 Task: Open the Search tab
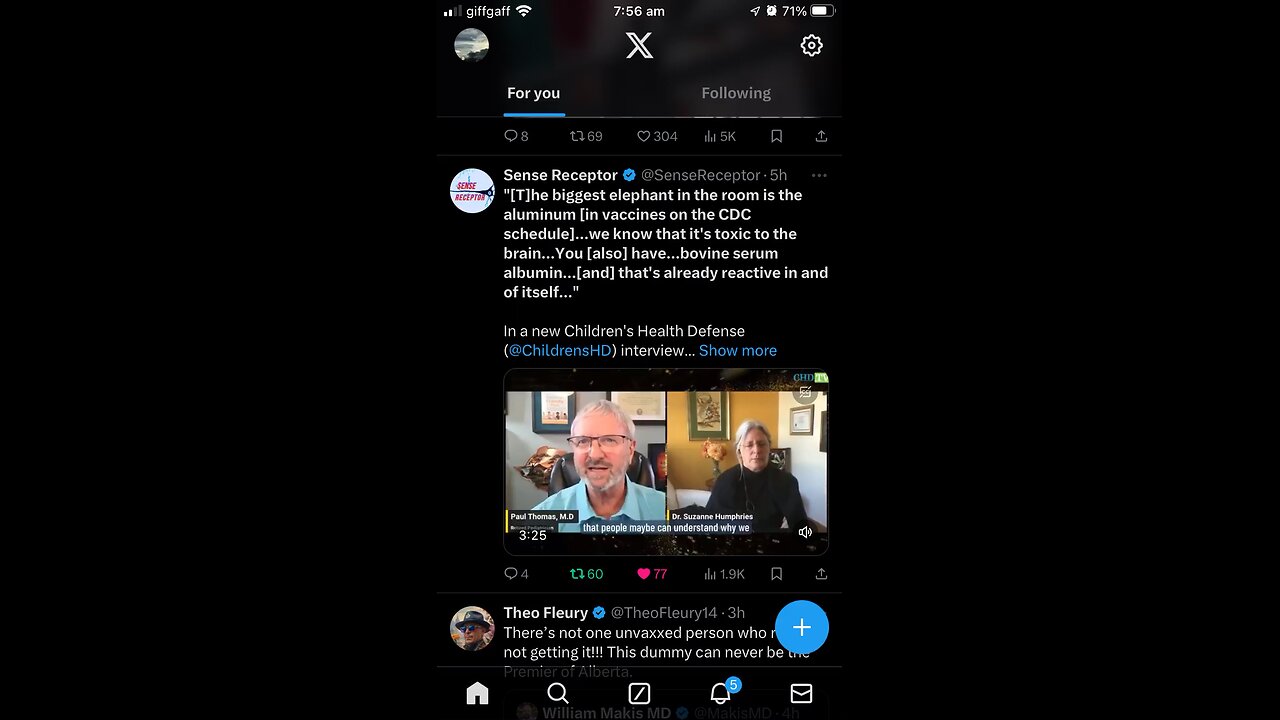point(558,693)
